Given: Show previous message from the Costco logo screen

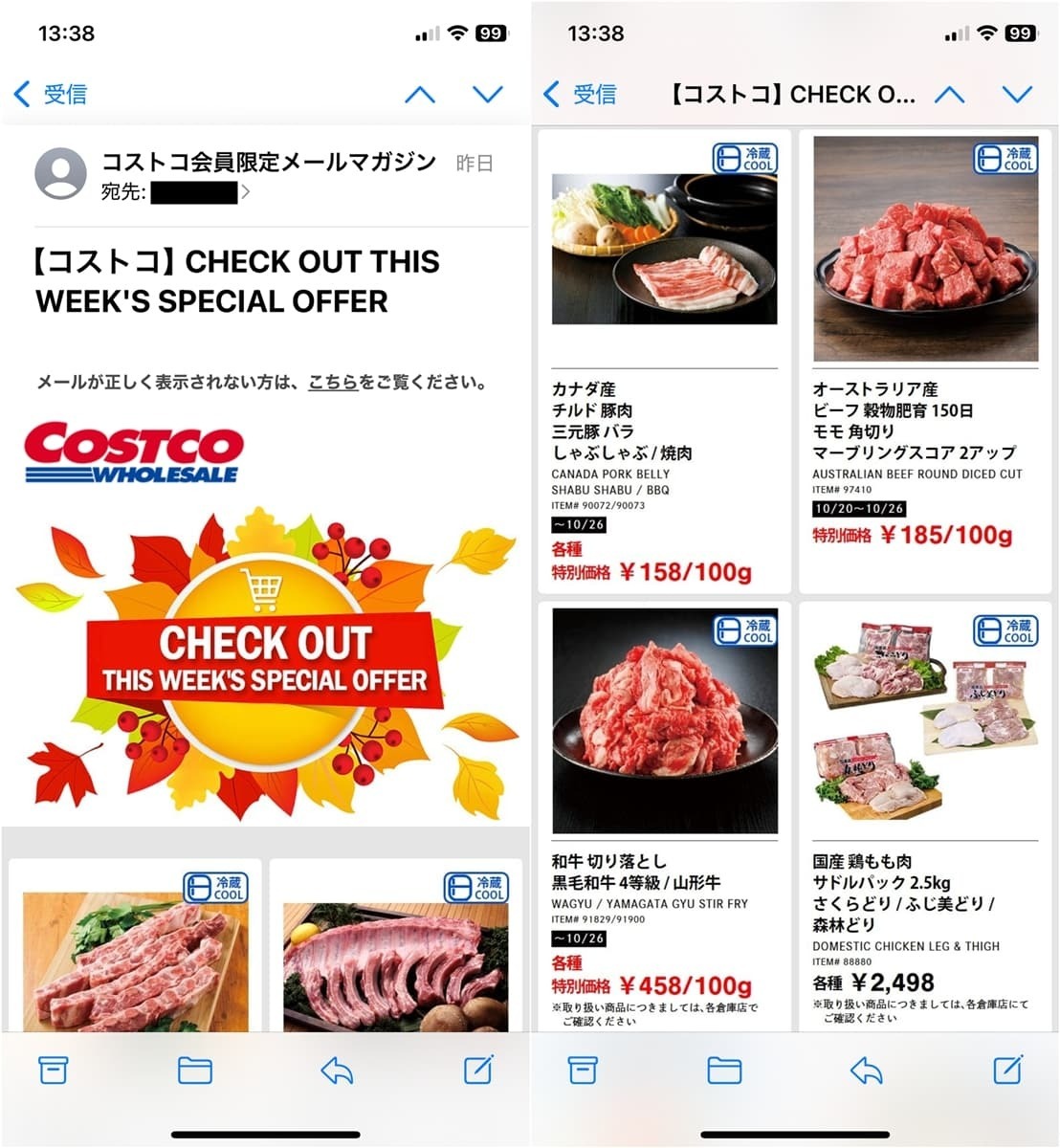Looking at the screenshot, I should tap(420, 94).
